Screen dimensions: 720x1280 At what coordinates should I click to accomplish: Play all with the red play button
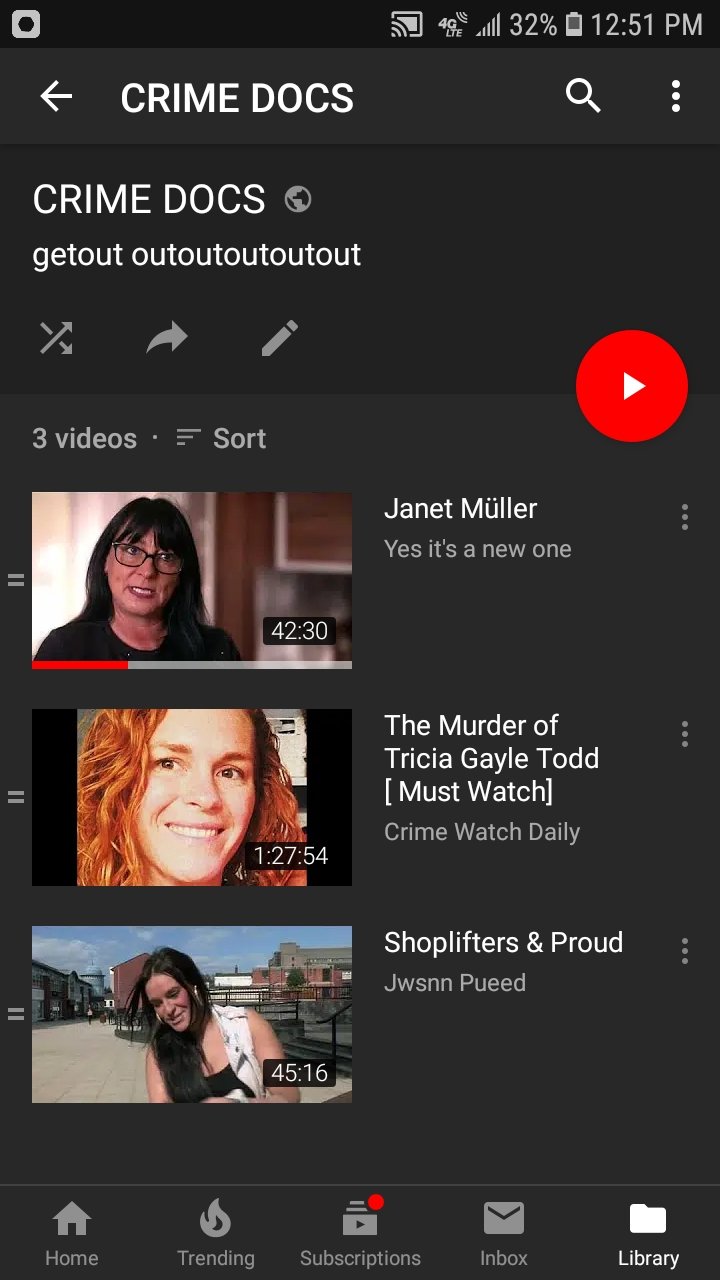point(632,386)
